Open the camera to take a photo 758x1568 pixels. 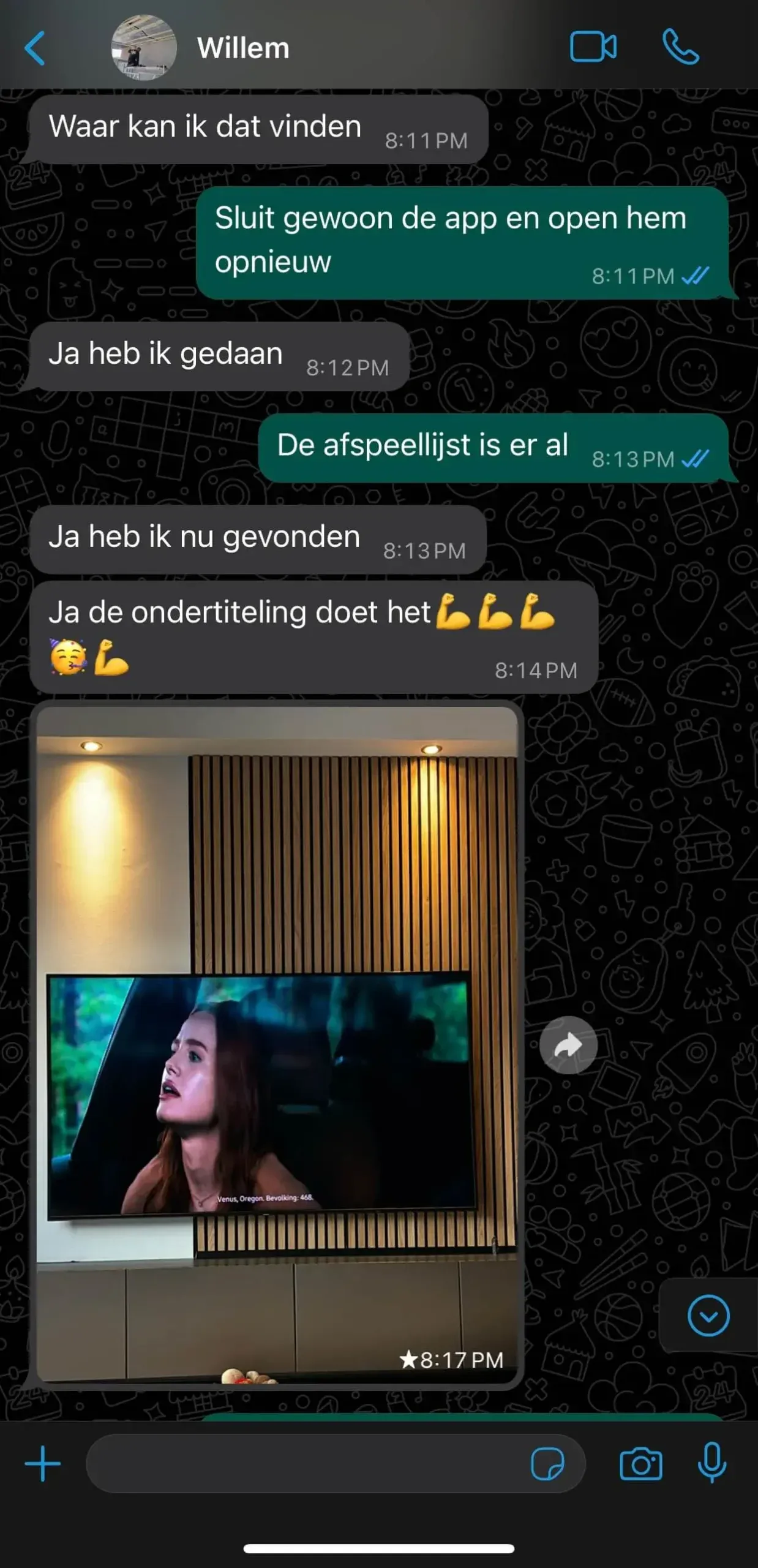click(640, 1464)
